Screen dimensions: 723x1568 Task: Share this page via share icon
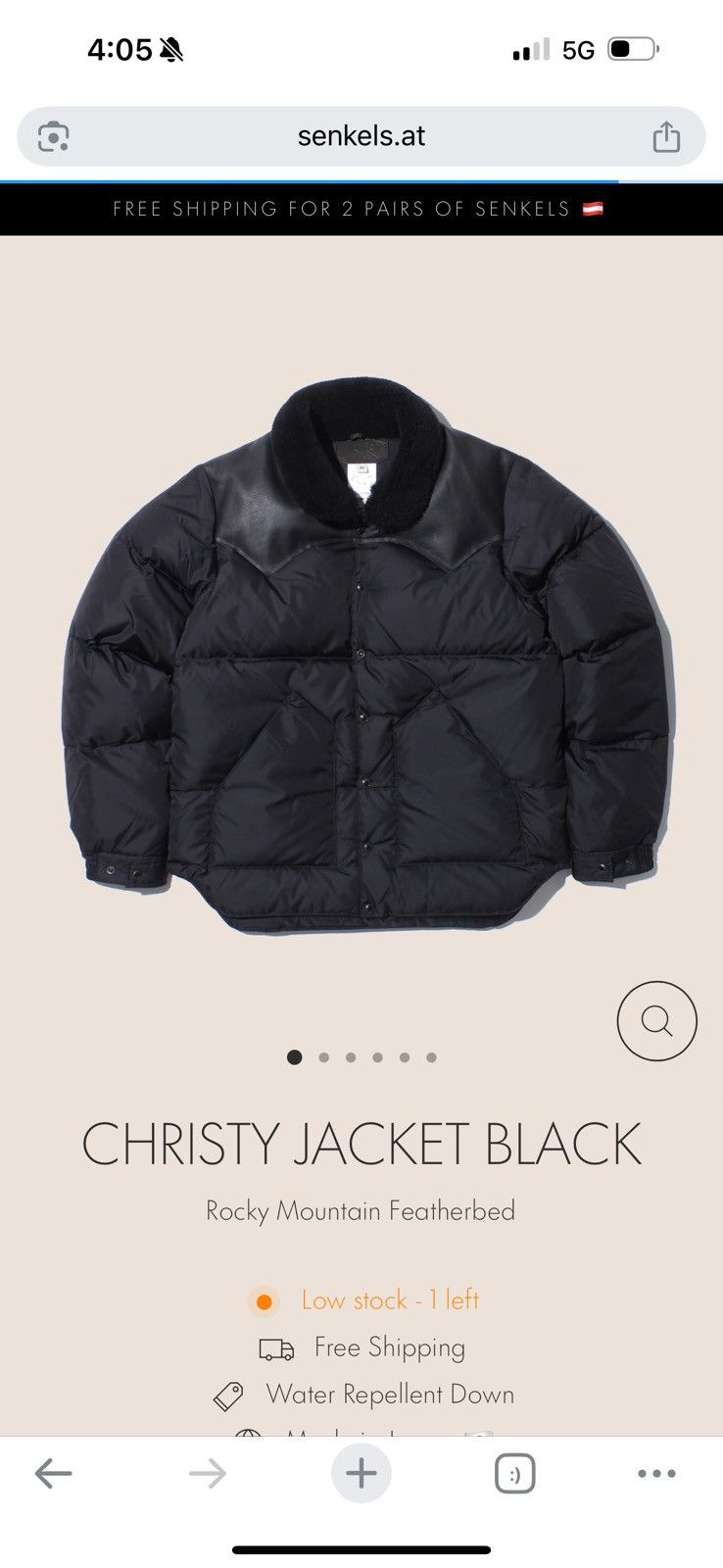[x=666, y=136]
